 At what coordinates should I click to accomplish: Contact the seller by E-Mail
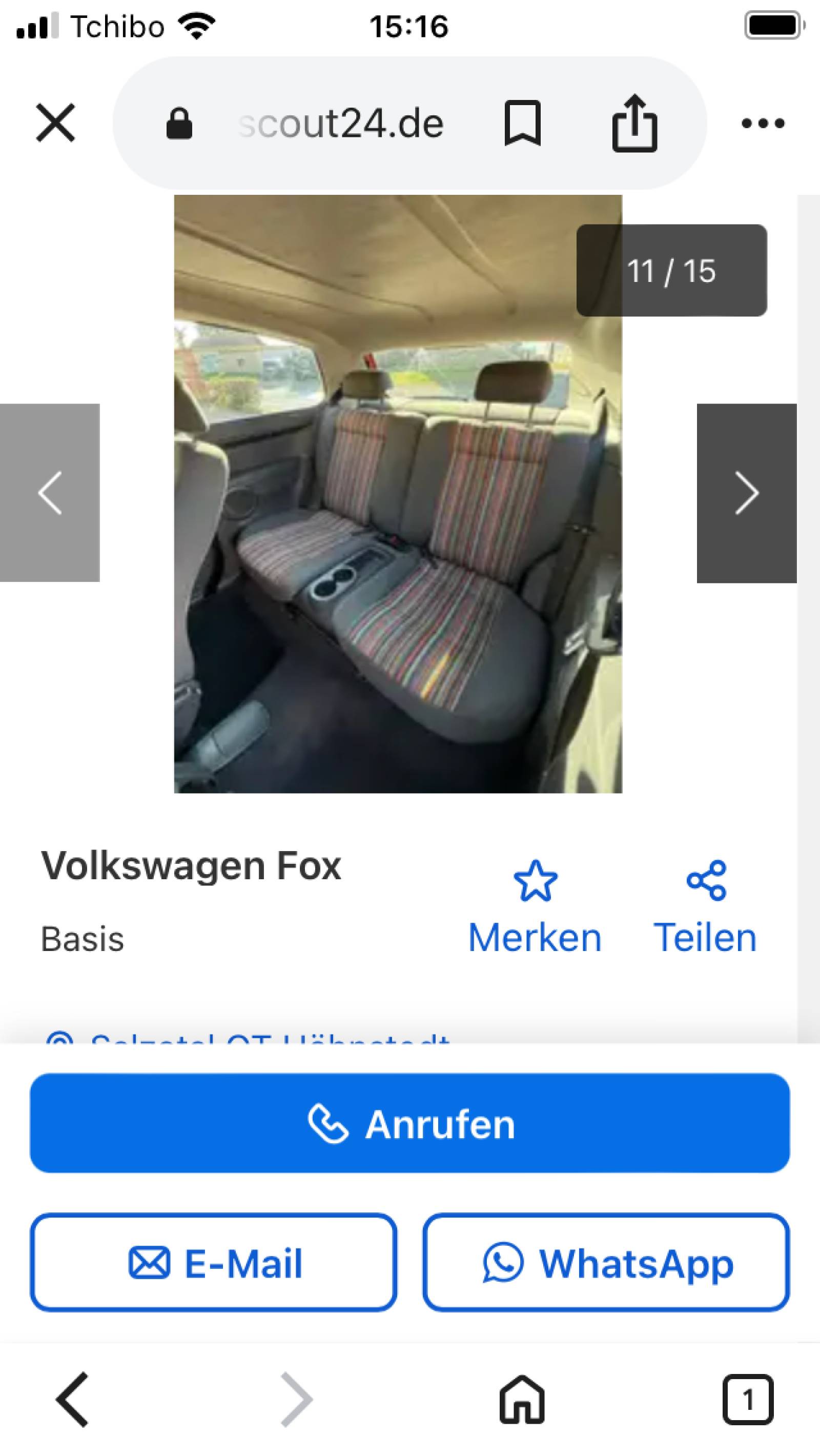coord(214,1263)
